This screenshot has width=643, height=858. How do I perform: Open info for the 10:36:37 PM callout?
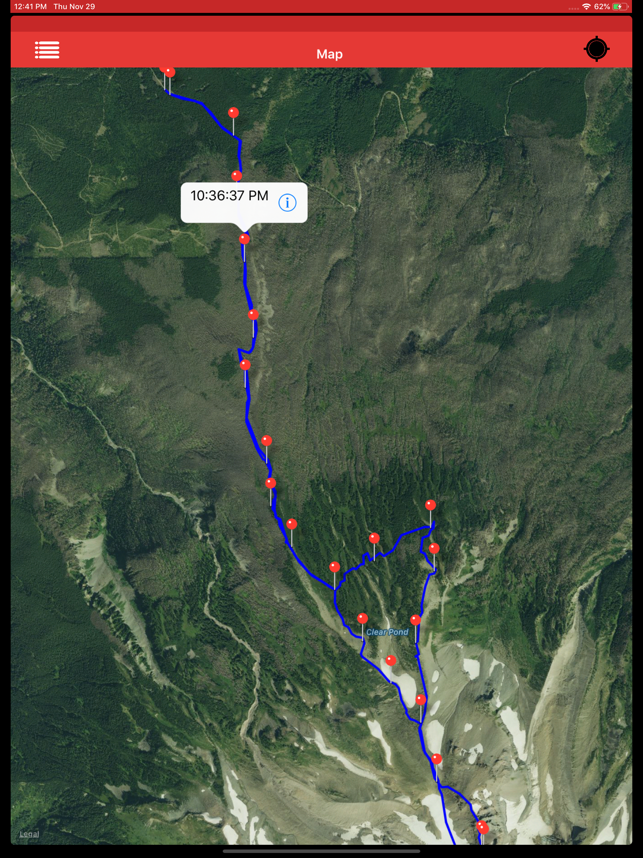287,203
